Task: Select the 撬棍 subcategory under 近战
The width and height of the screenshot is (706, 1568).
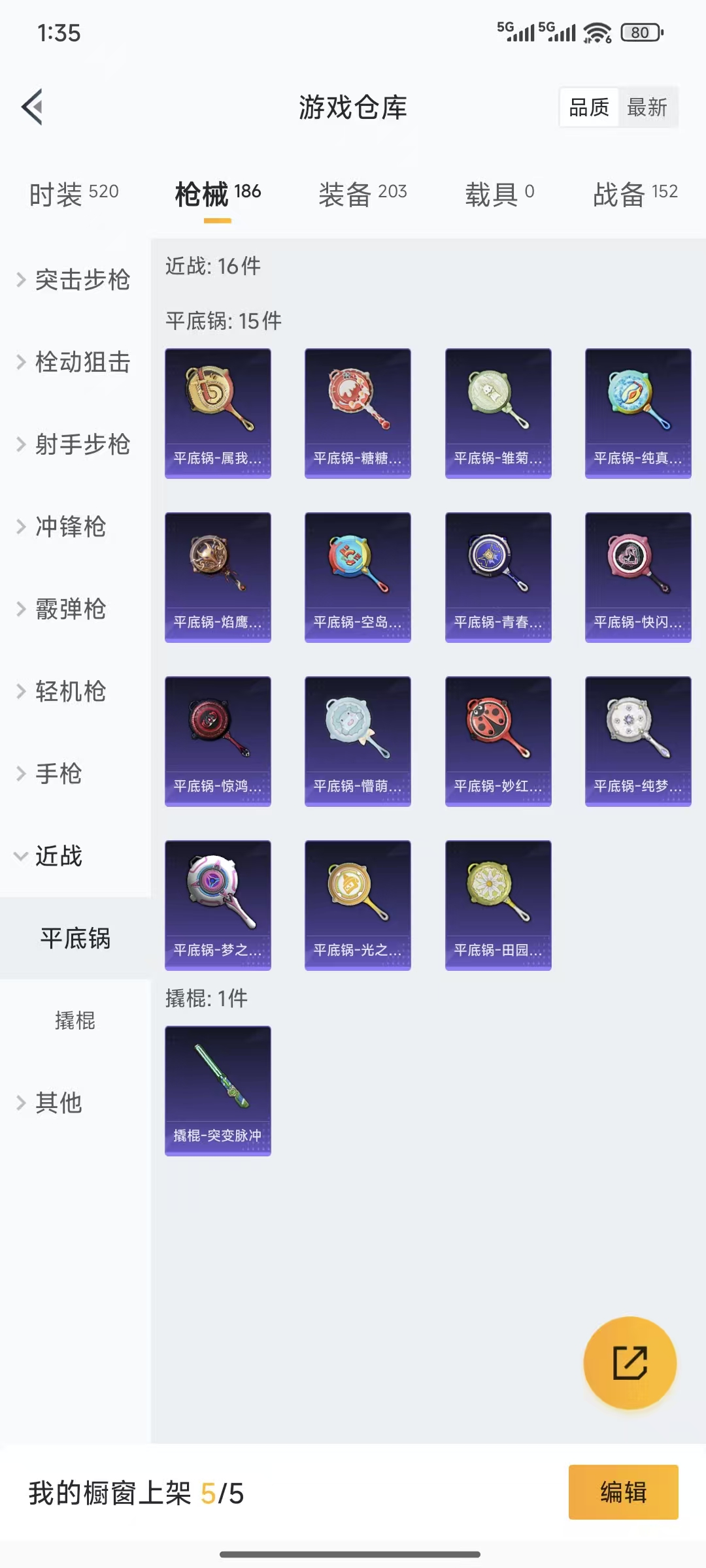Action: pos(74,1021)
